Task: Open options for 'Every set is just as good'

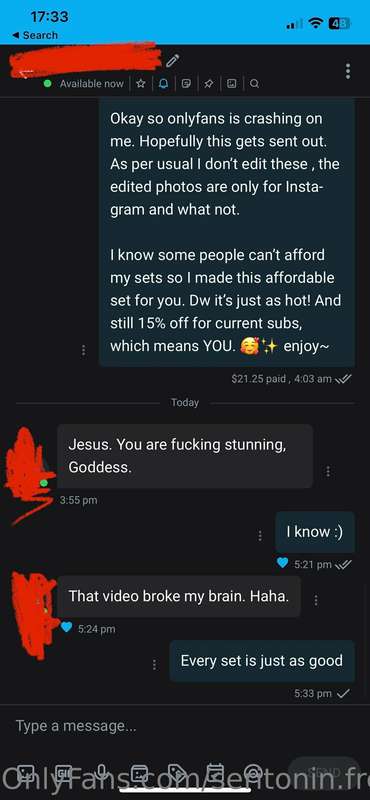Action: tap(154, 664)
